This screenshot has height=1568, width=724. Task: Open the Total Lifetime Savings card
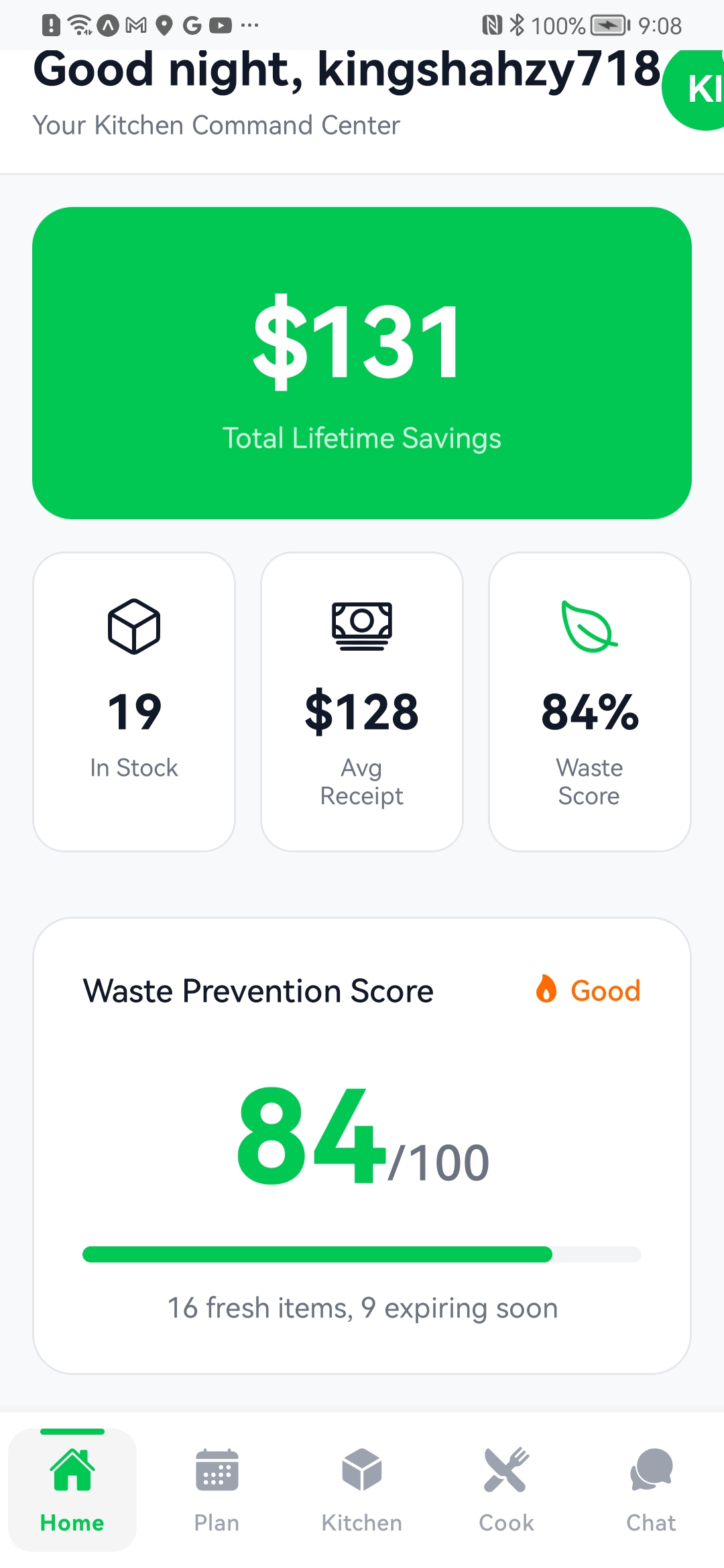tap(362, 363)
